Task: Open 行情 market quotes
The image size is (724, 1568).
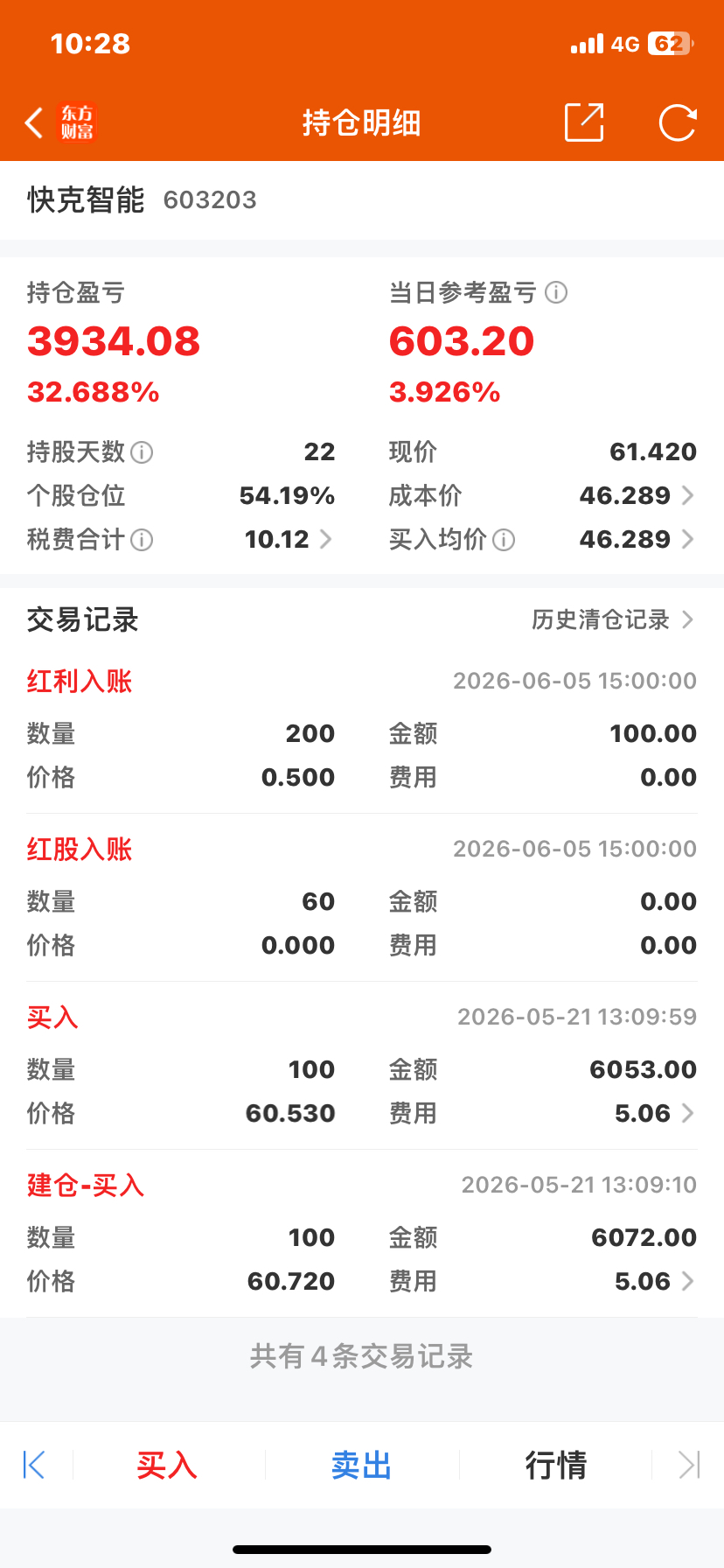Action: point(555,1465)
